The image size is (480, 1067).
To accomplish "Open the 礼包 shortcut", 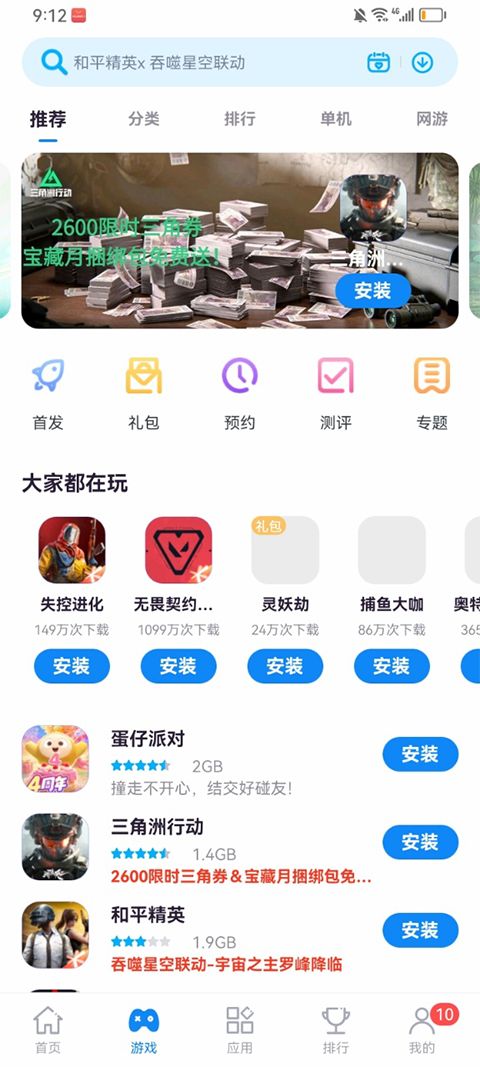I will (144, 393).
